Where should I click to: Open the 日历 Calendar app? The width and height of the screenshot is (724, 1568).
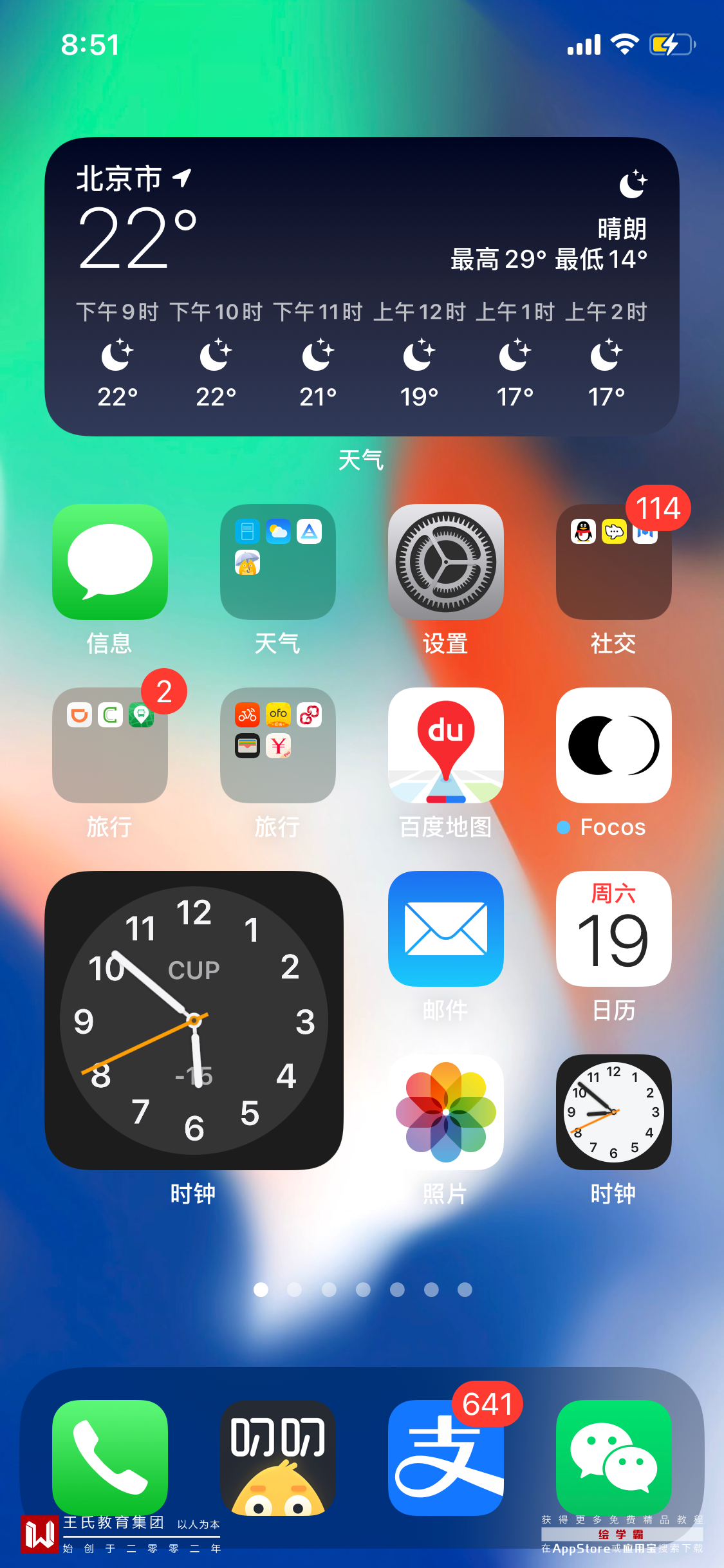coord(613,929)
